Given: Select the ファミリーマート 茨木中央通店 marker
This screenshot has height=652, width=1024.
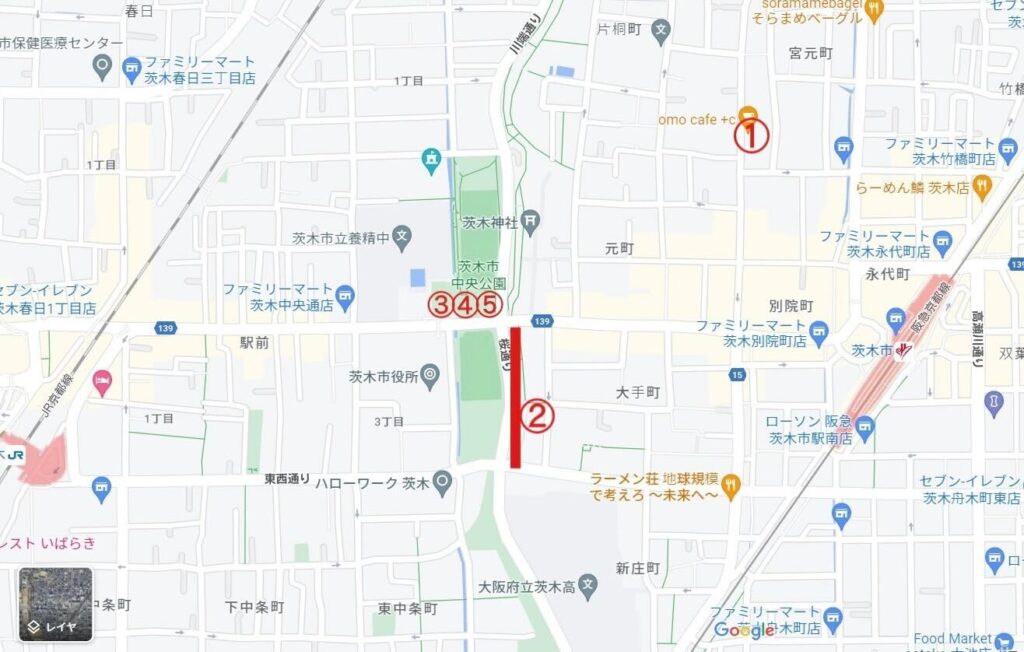Looking at the screenshot, I should [346, 296].
